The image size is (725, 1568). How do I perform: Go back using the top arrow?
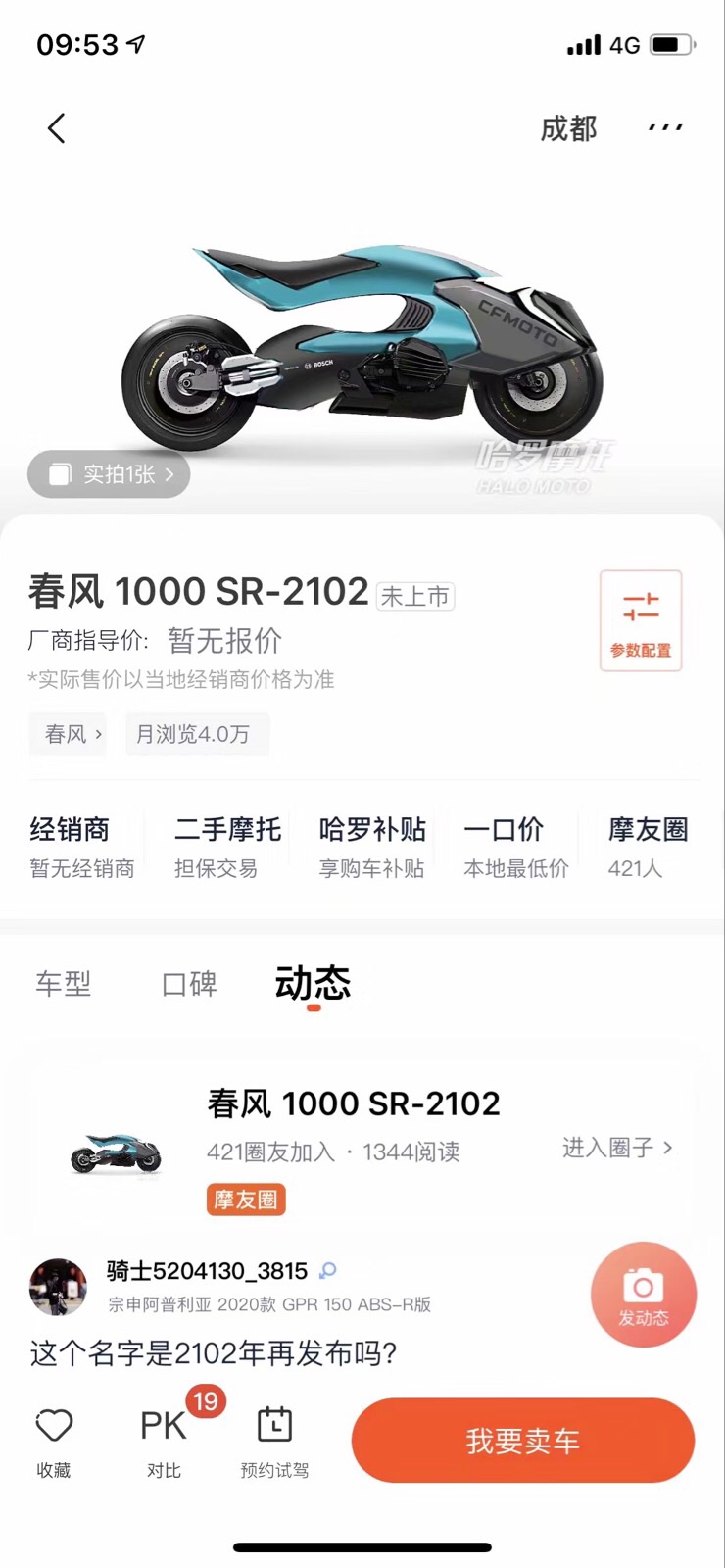57,128
